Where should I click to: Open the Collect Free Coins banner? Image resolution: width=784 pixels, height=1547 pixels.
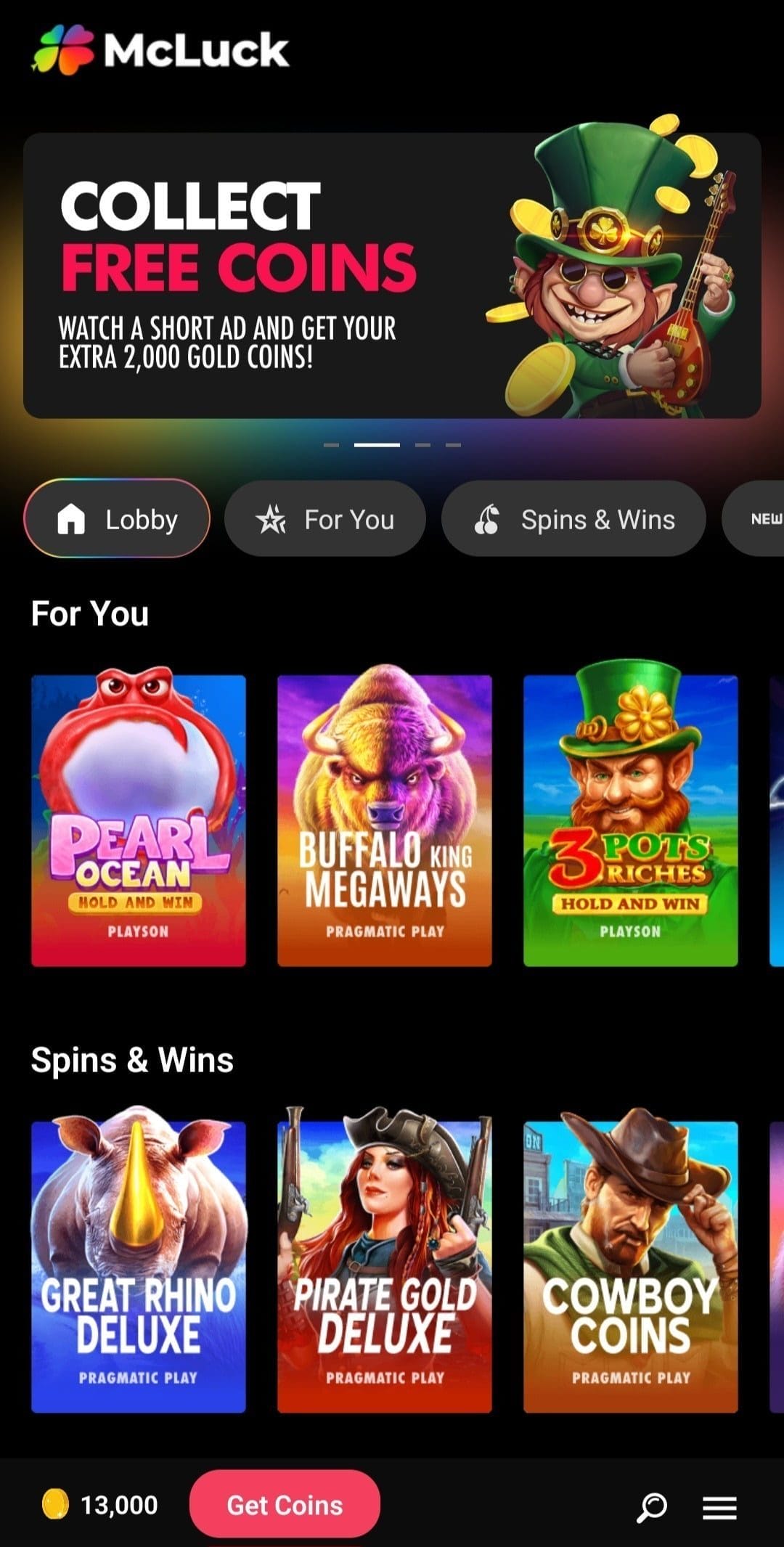[x=392, y=275]
